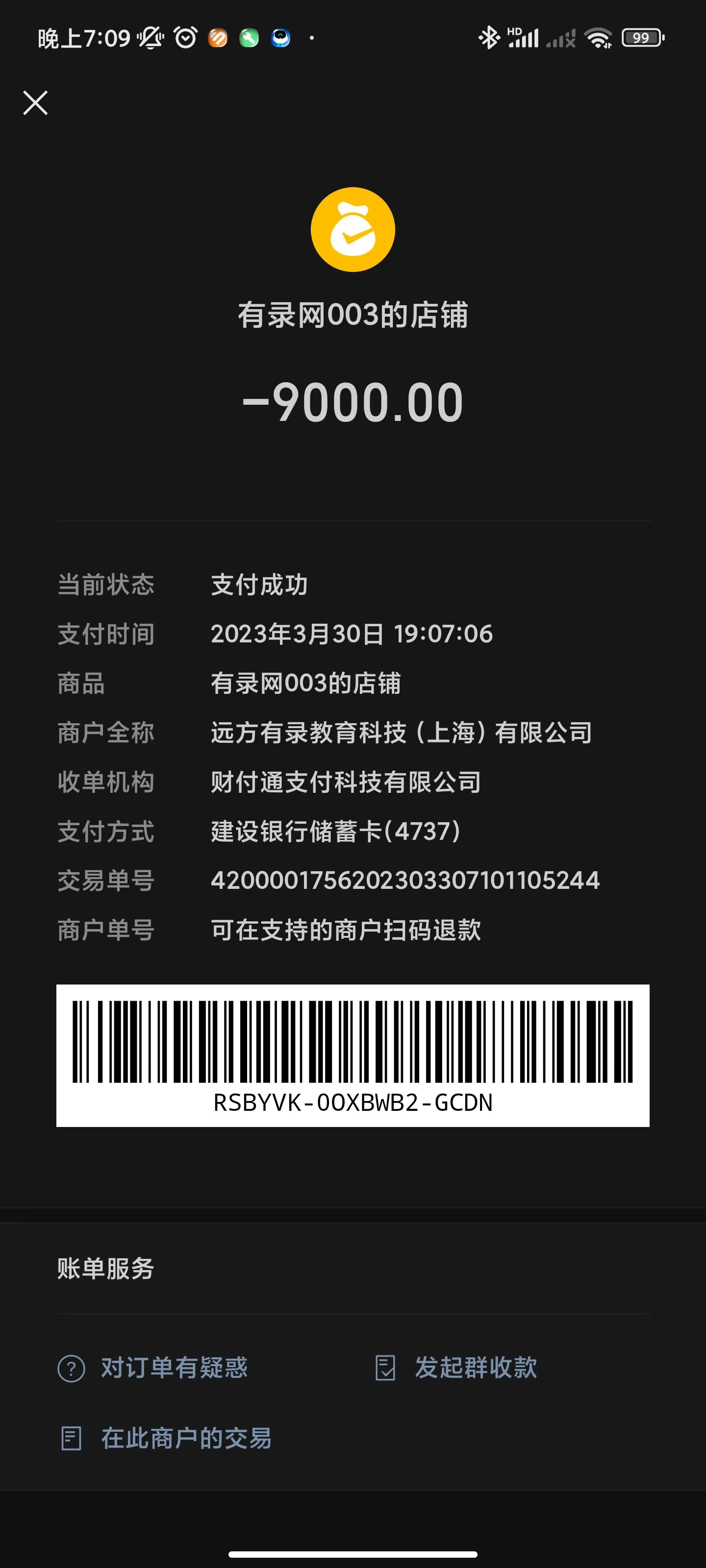Close the payment details page
Image resolution: width=706 pixels, height=1568 pixels.
(35, 103)
